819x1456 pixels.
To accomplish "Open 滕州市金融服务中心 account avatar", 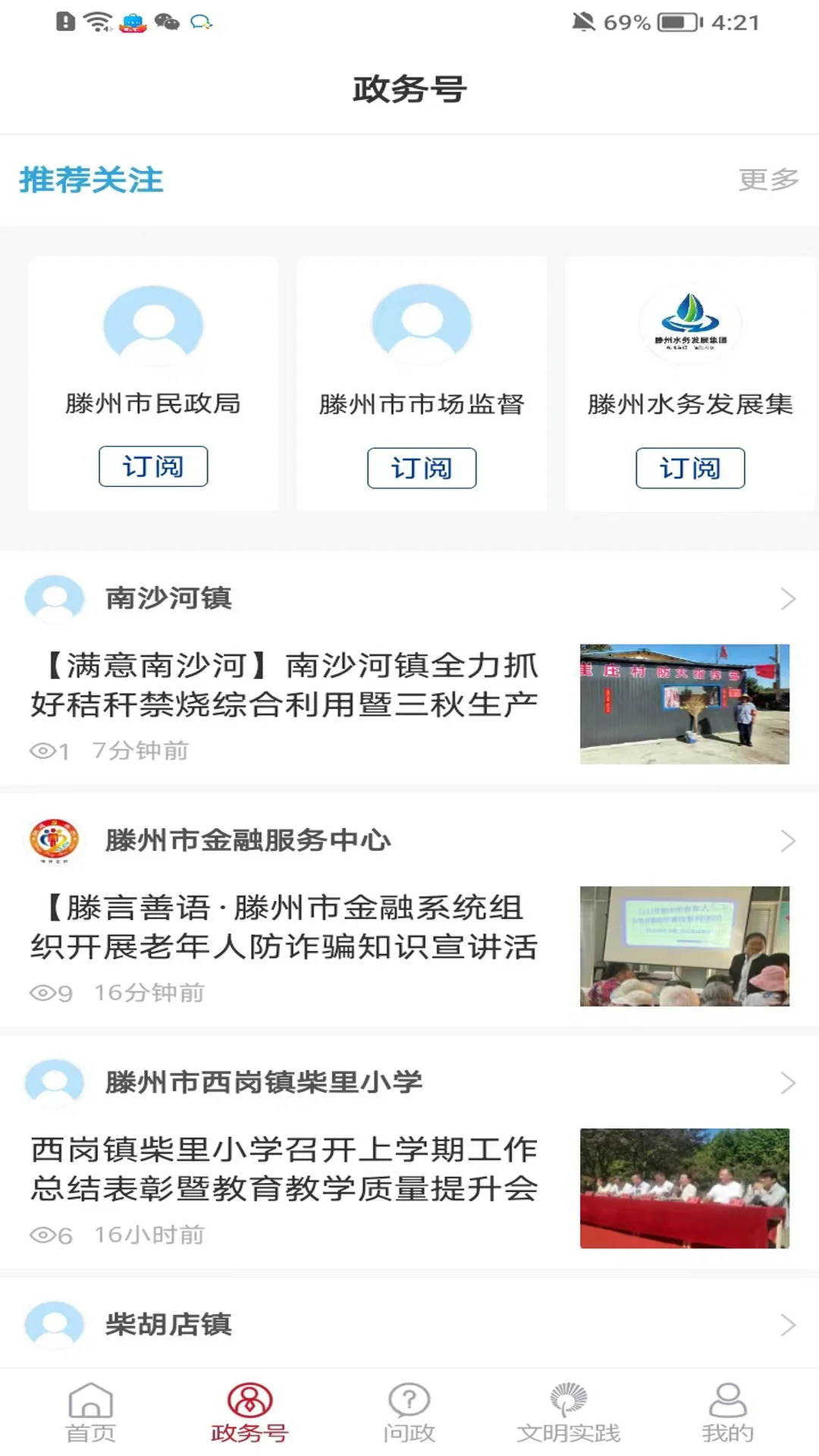I will coord(54,840).
